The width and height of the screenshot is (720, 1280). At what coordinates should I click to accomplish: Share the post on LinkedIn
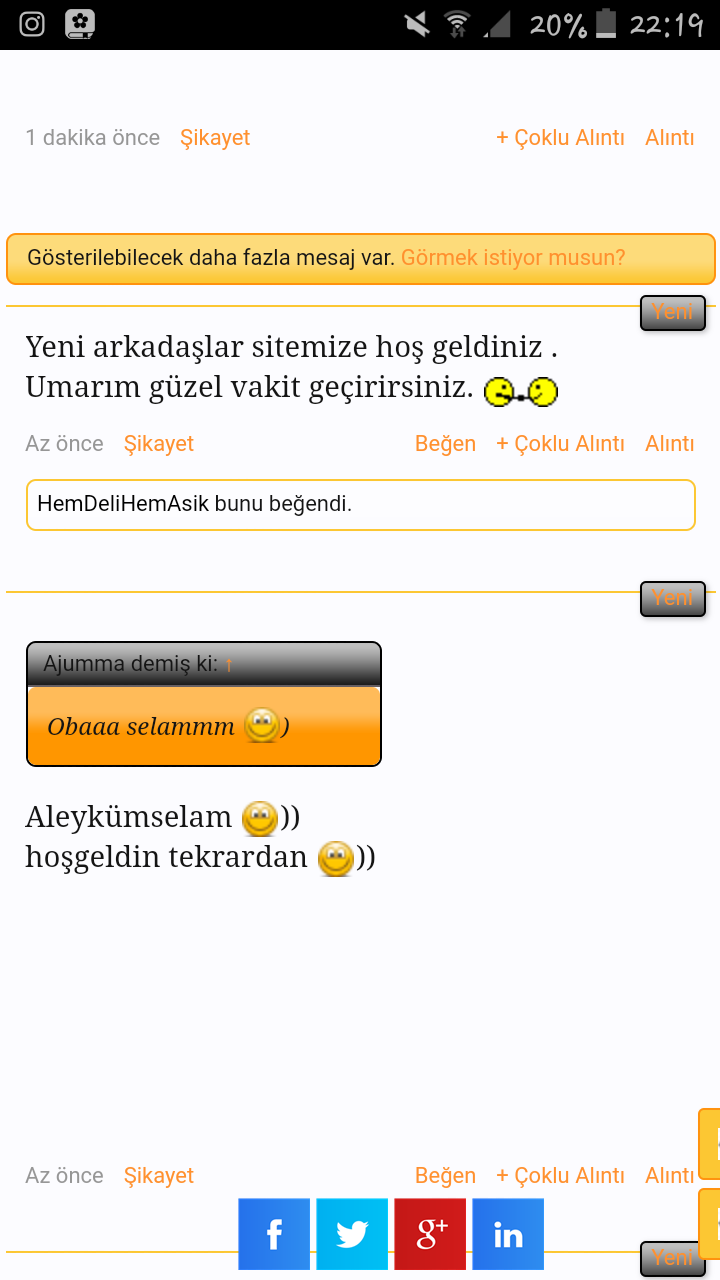(x=508, y=1233)
